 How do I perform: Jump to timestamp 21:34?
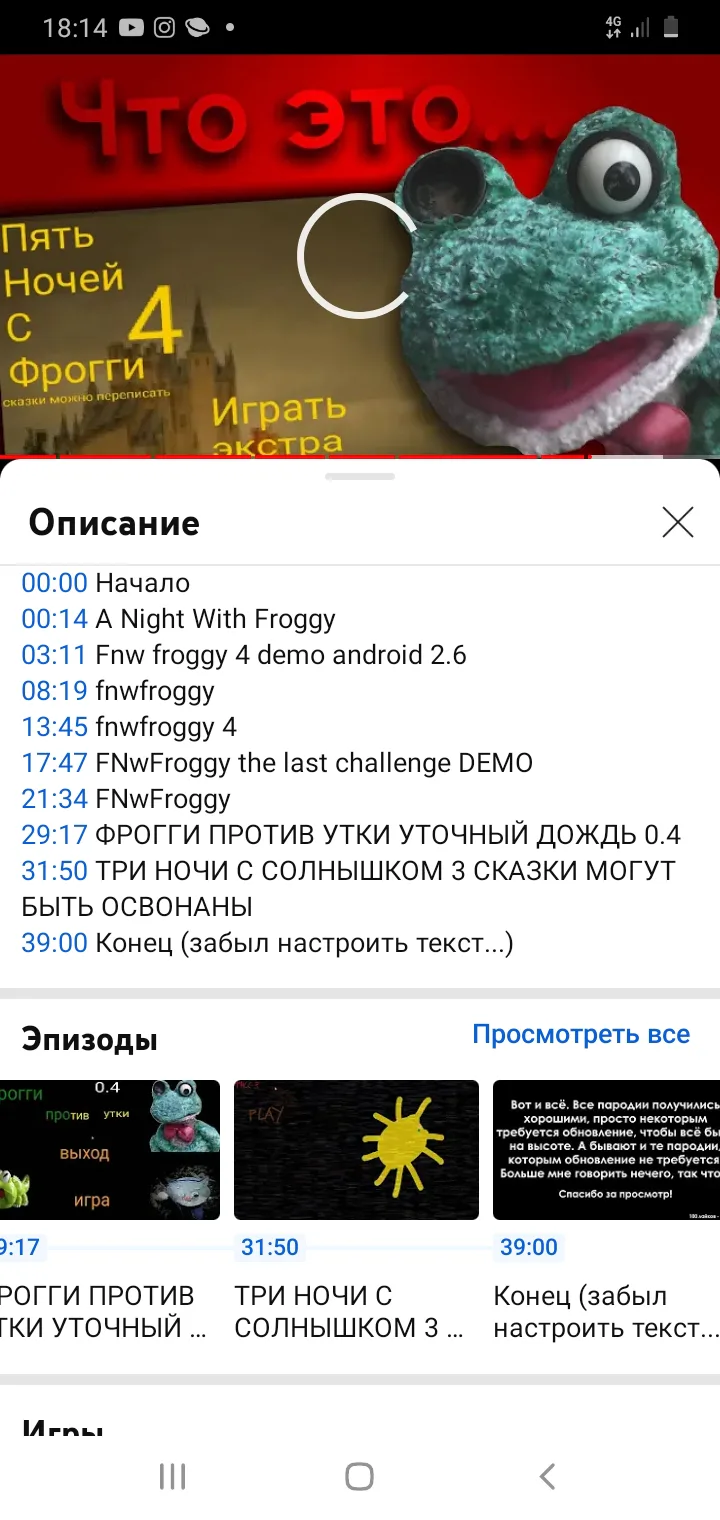click(x=55, y=799)
